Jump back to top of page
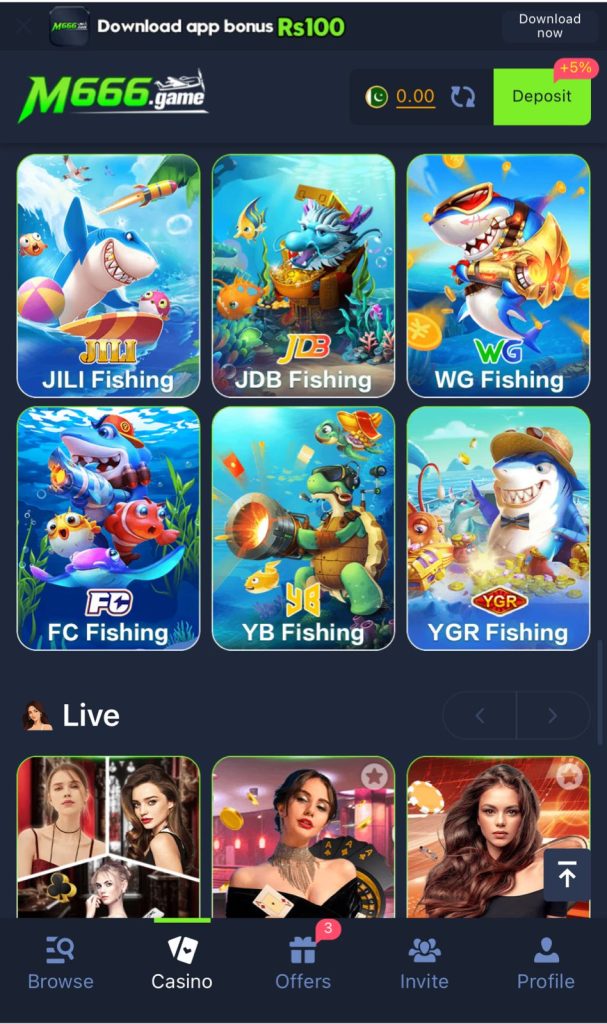607x1024 pixels. pos(567,876)
